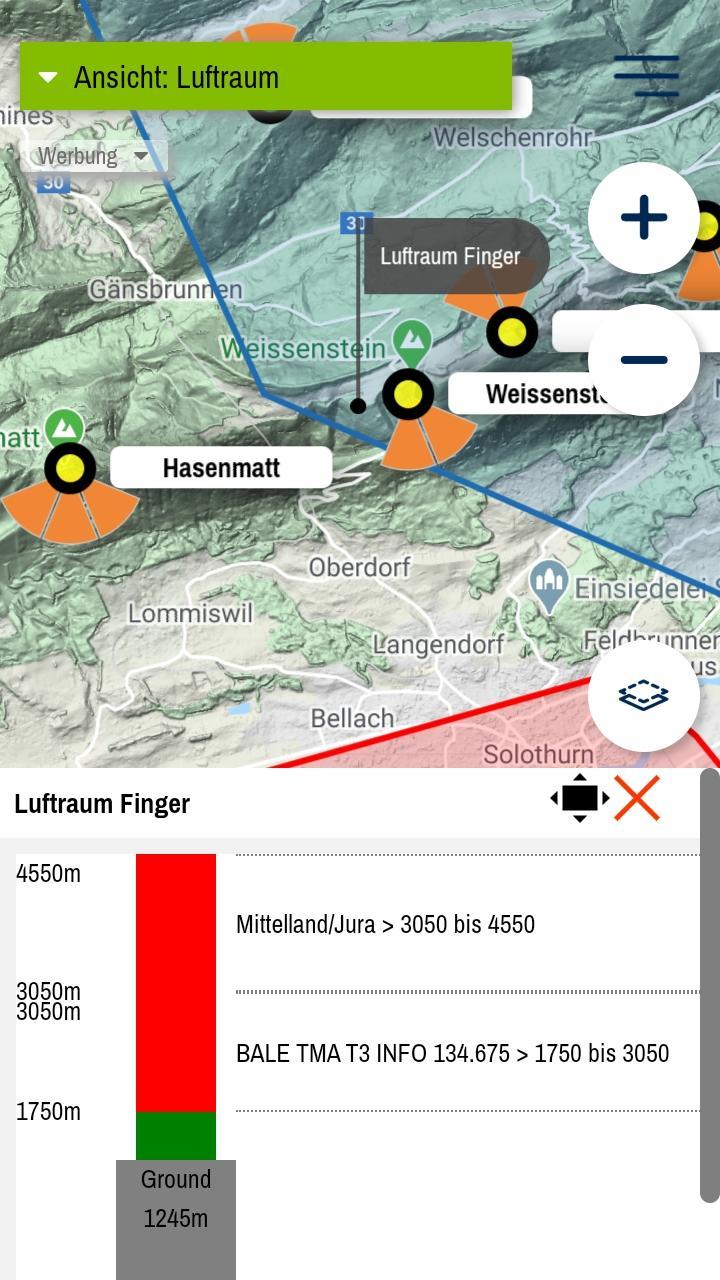
Task: Expand the Ansicht: Luftraum view dropdown
Action: tap(266, 77)
